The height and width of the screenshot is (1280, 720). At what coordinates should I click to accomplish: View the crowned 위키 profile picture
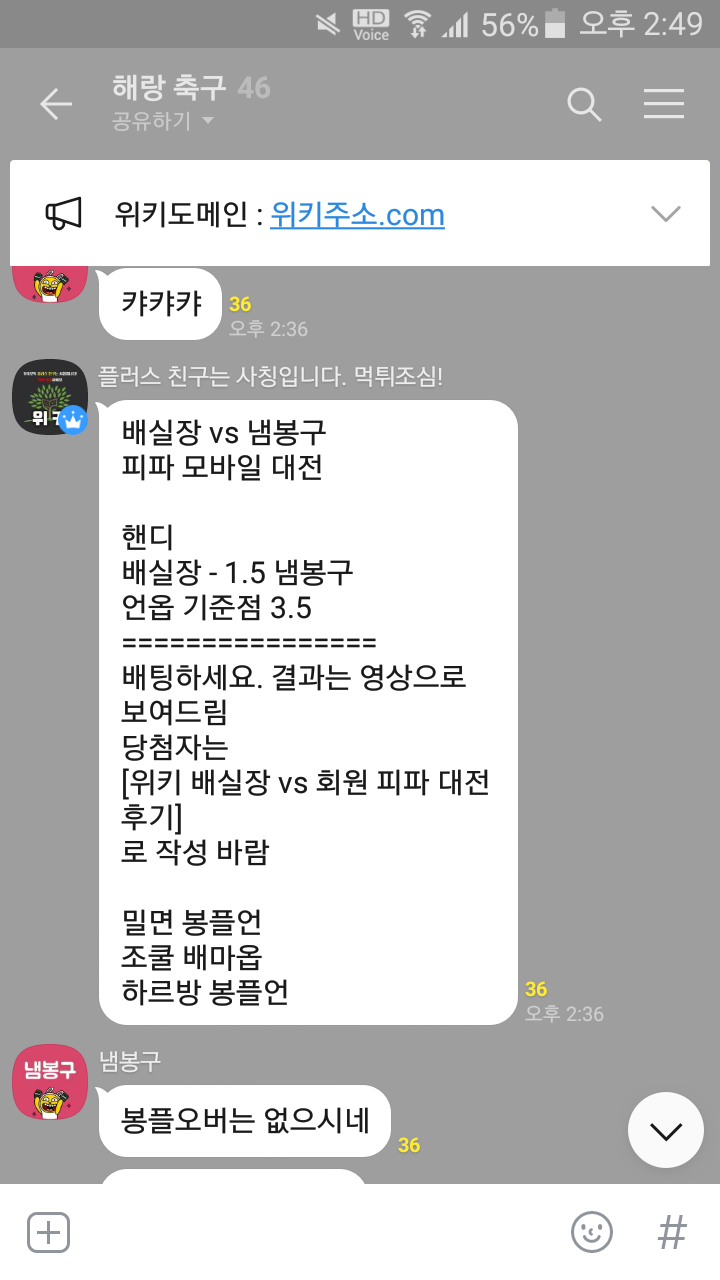pyautogui.click(x=50, y=397)
